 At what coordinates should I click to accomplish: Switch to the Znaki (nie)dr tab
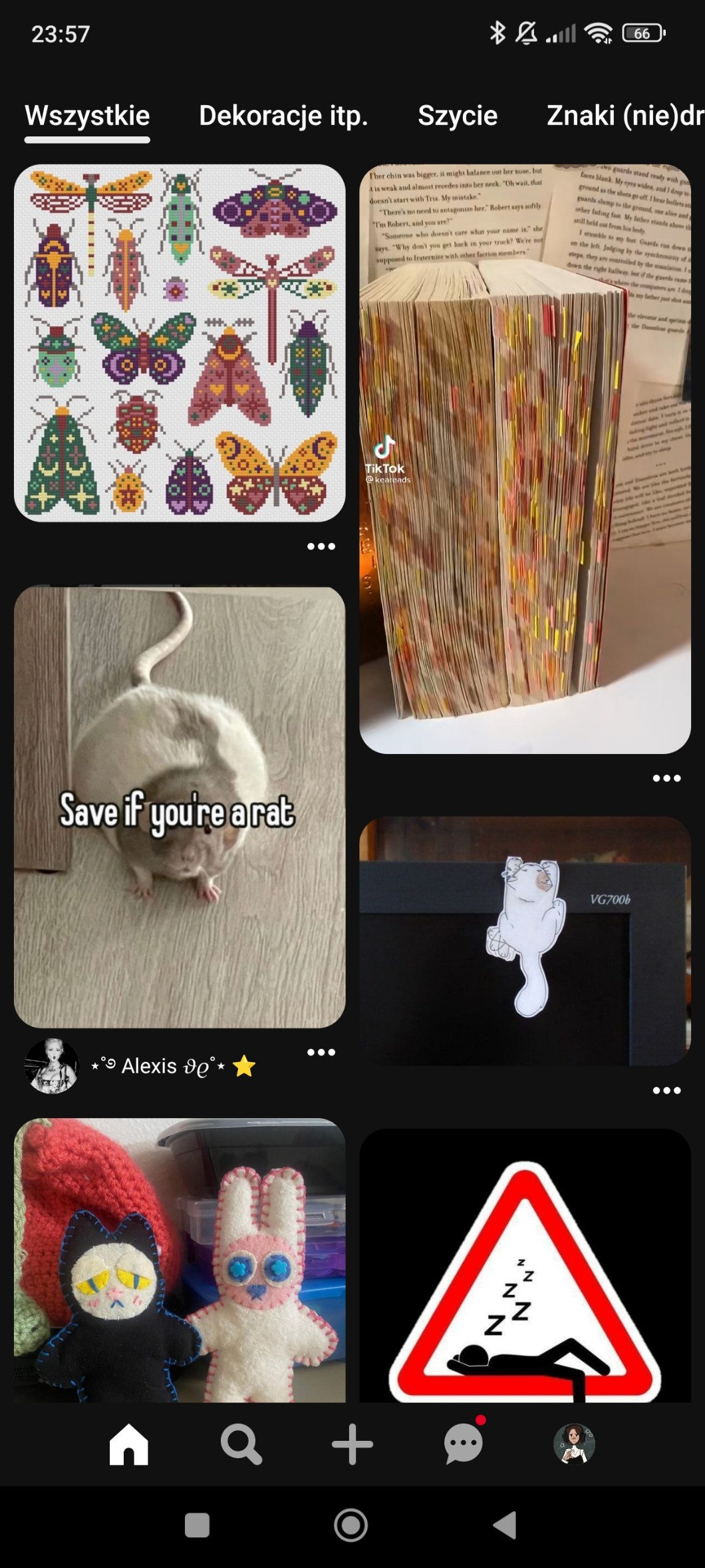pos(624,116)
